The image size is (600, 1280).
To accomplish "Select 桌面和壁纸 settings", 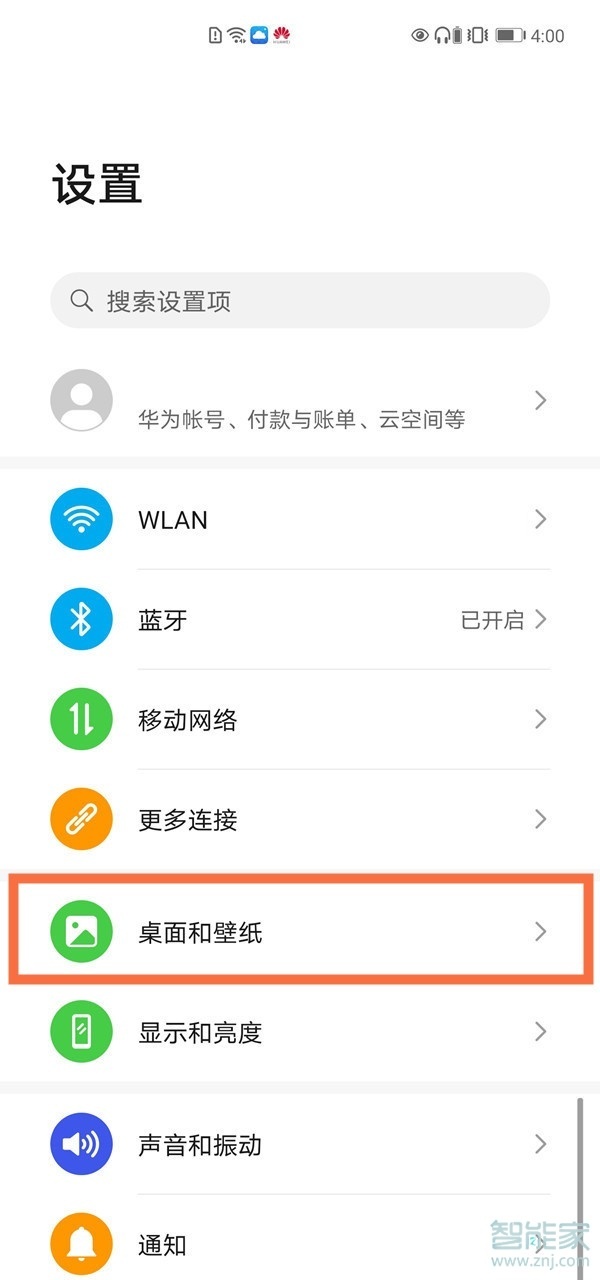I will [300, 932].
